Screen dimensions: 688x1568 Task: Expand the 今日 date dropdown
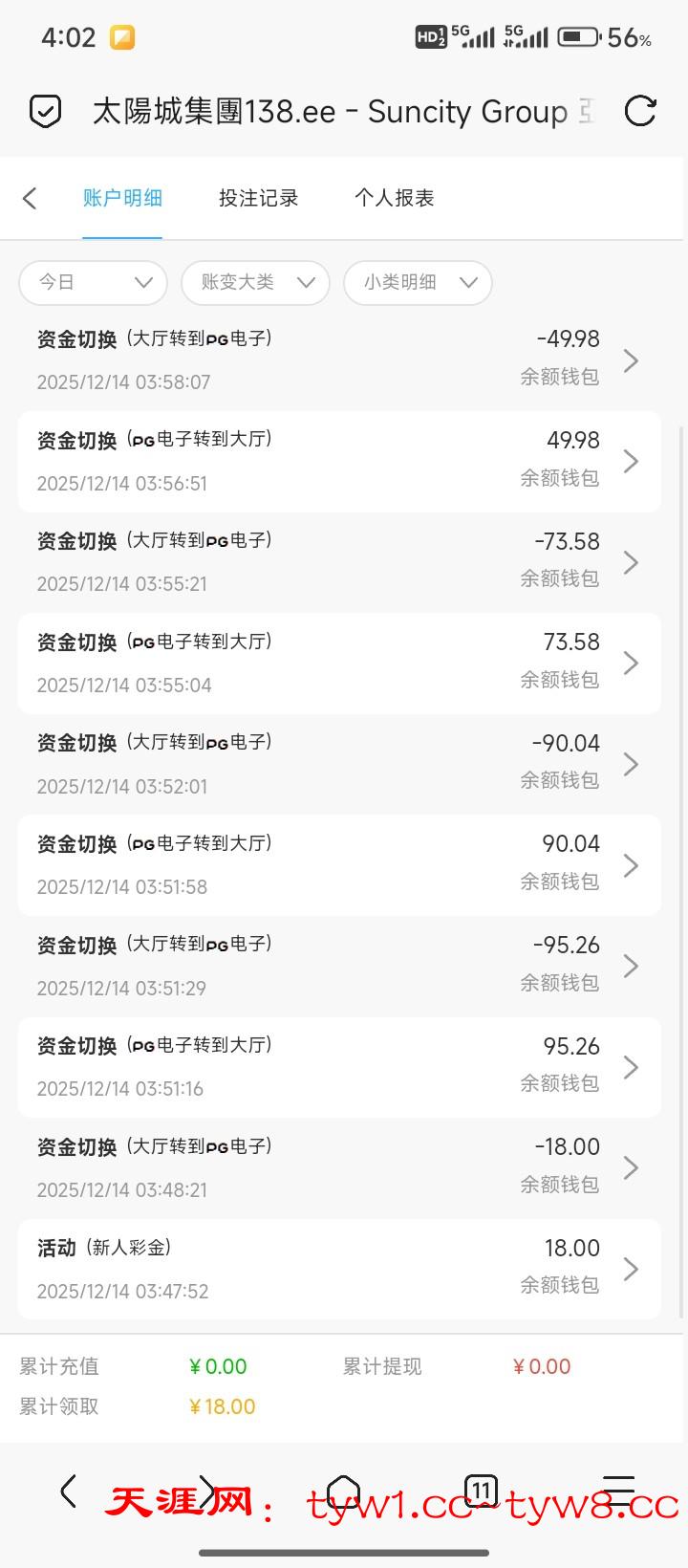(94, 282)
